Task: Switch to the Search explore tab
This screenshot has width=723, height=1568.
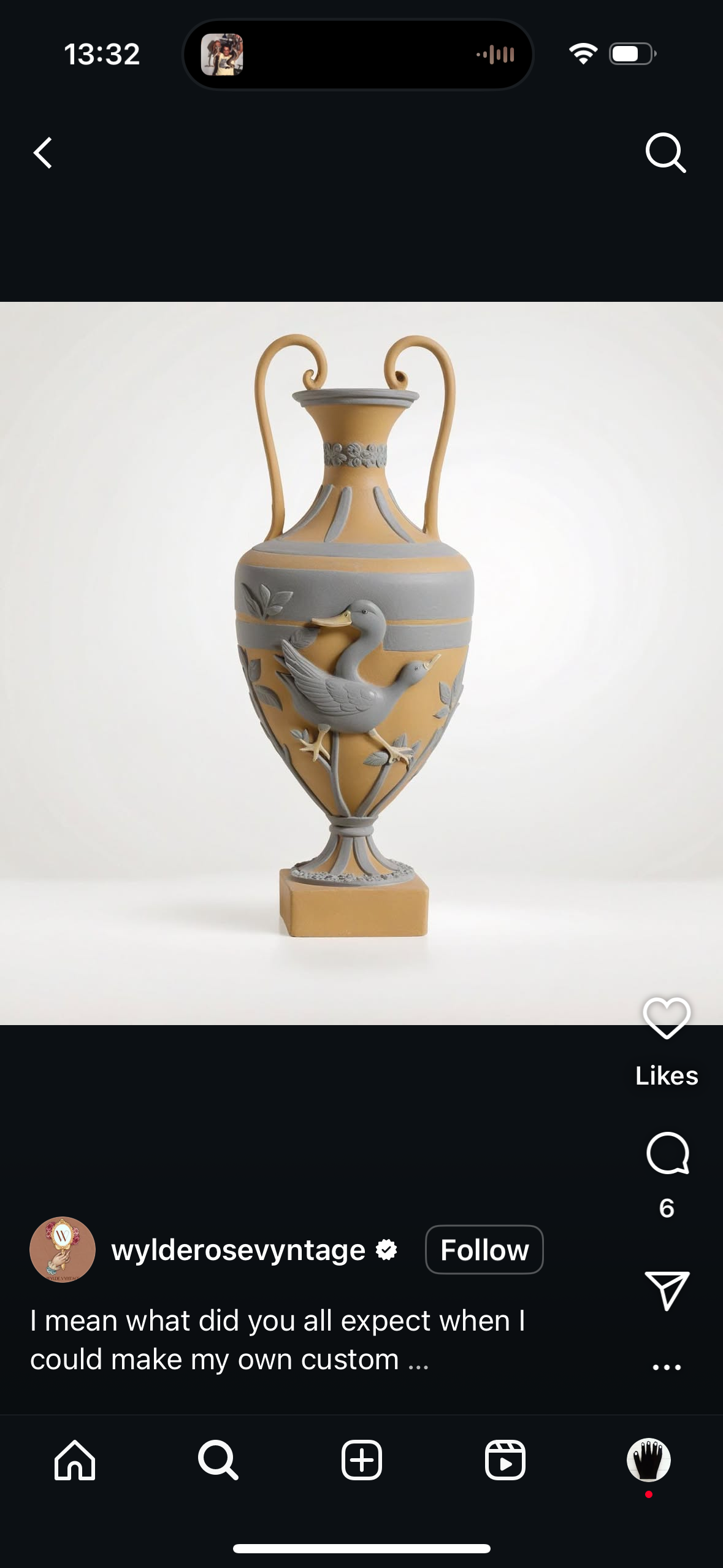Action: [x=218, y=1460]
